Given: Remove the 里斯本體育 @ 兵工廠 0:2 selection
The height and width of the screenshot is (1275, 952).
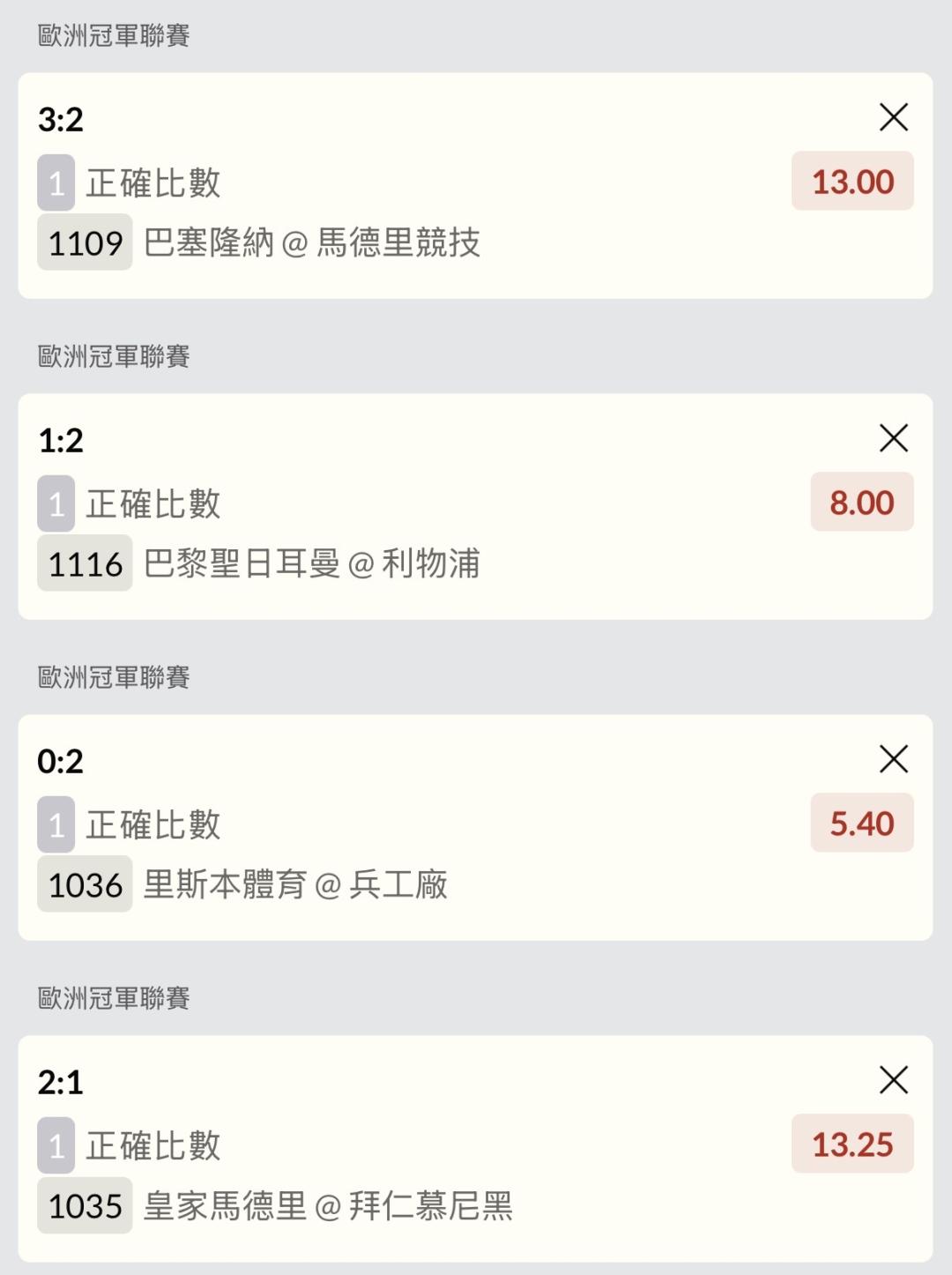Looking at the screenshot, I should (893, 759).
